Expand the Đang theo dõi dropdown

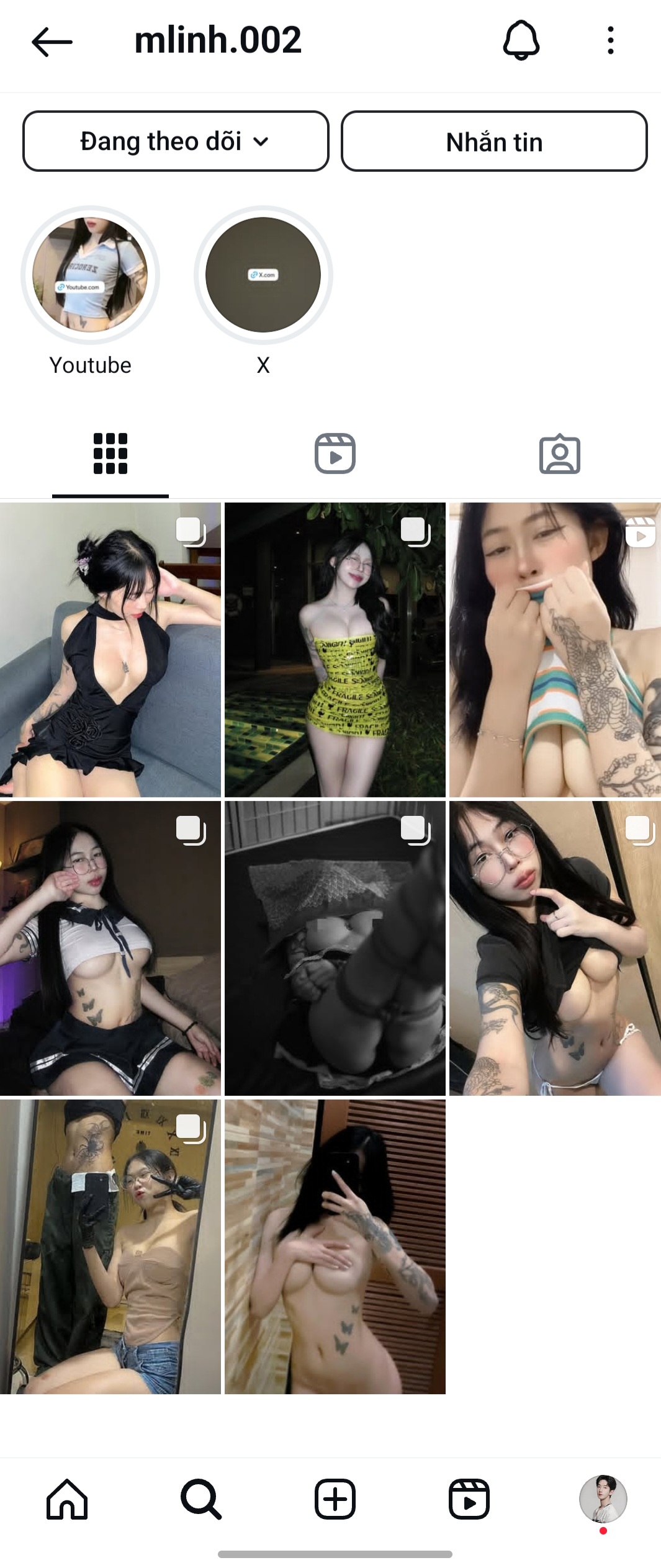tap(176, 141)
